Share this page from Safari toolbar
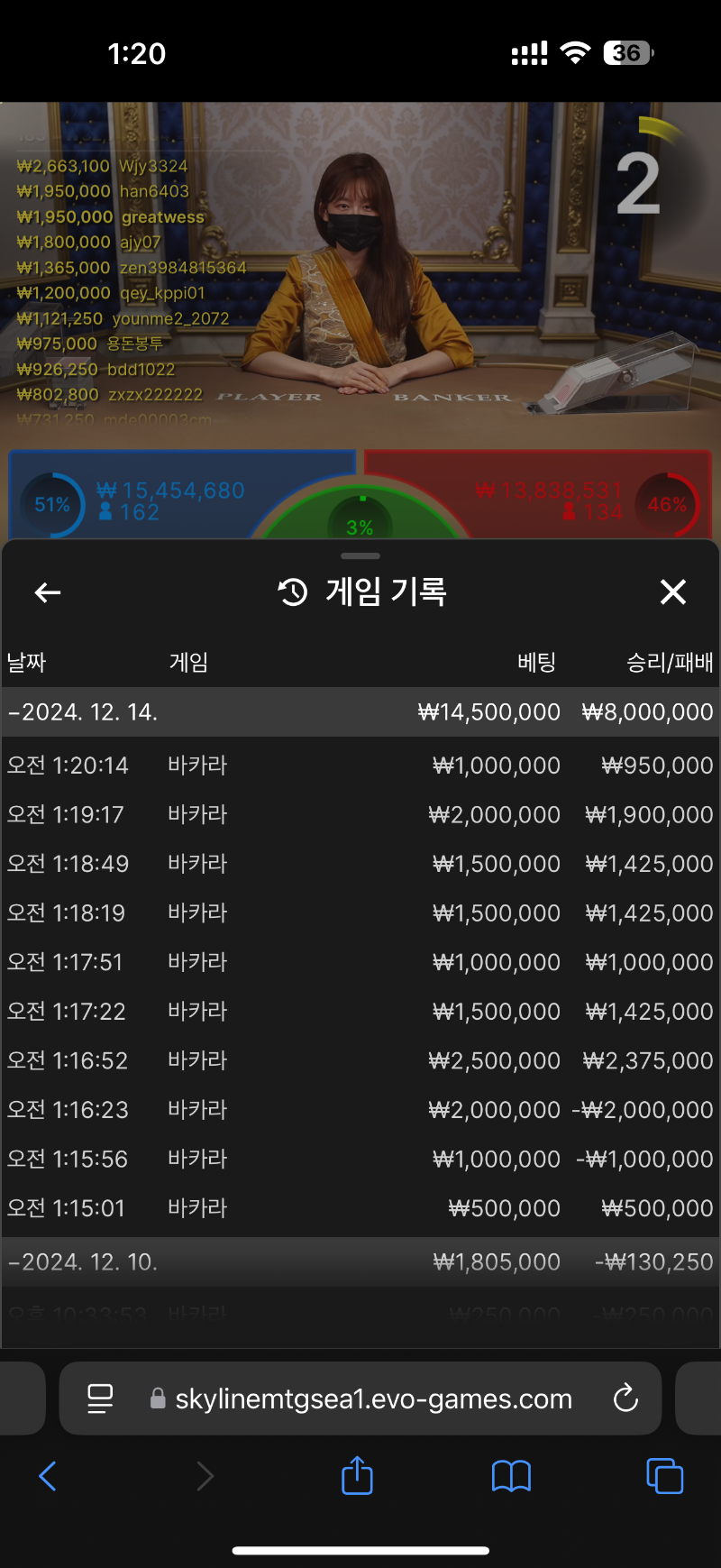721x1568 pixels. point(358,1476)
